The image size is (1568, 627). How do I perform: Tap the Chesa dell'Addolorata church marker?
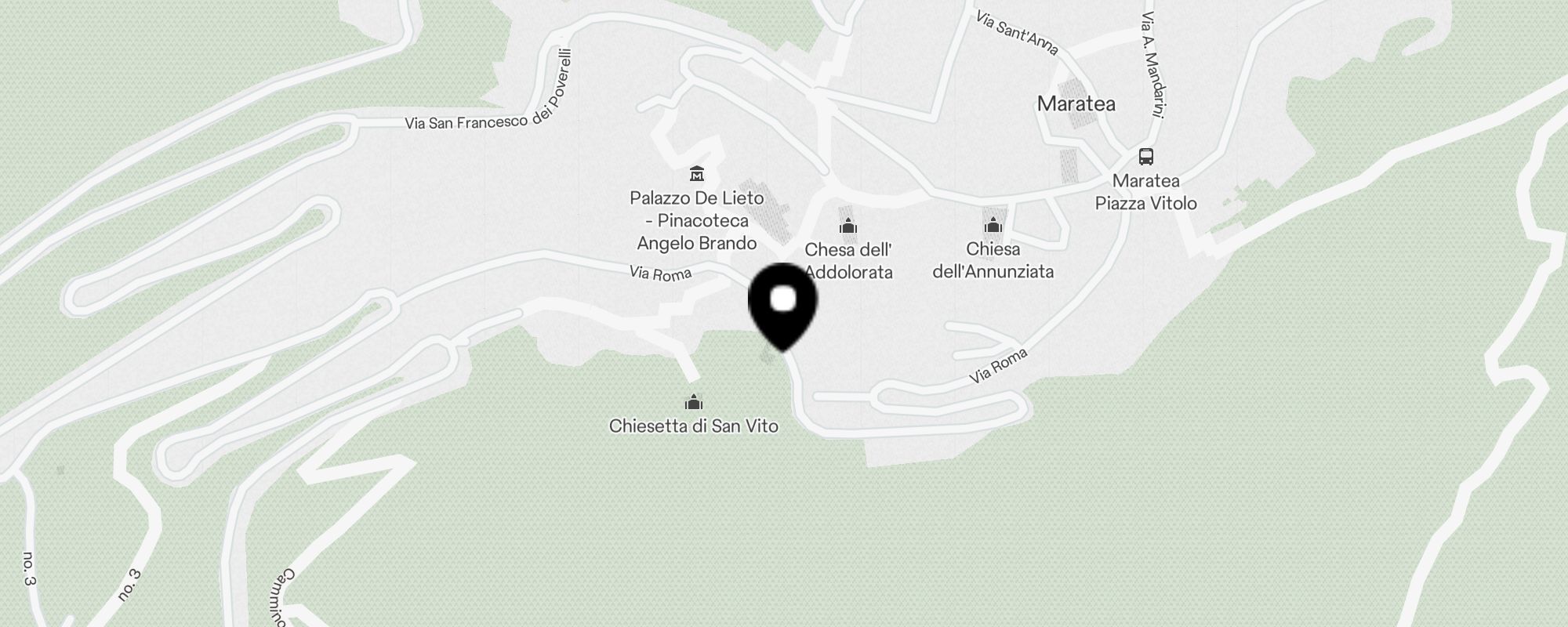click(848, 227)
